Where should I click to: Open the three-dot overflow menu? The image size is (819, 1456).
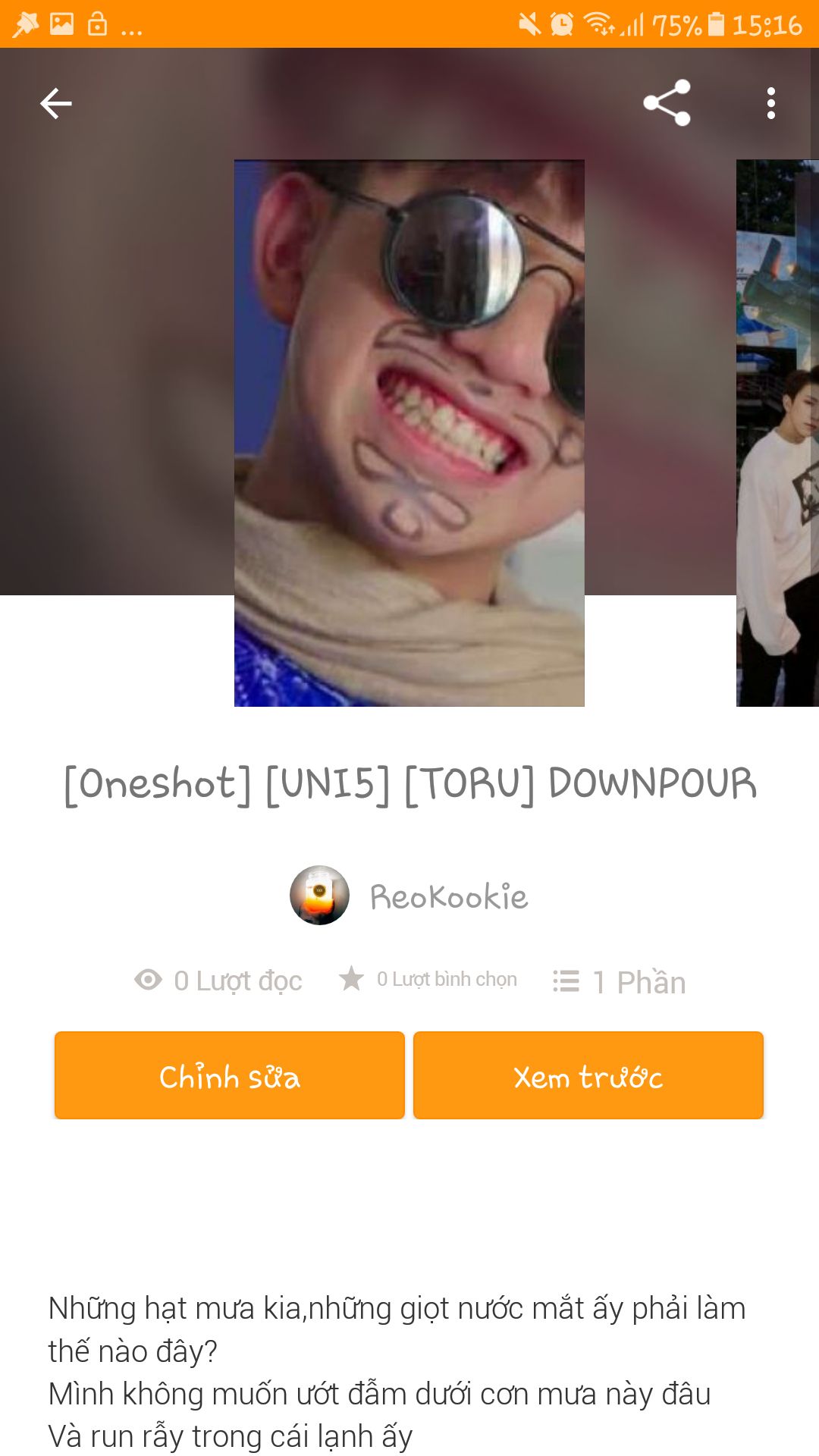pyautogui.click(x=770, y=103)
